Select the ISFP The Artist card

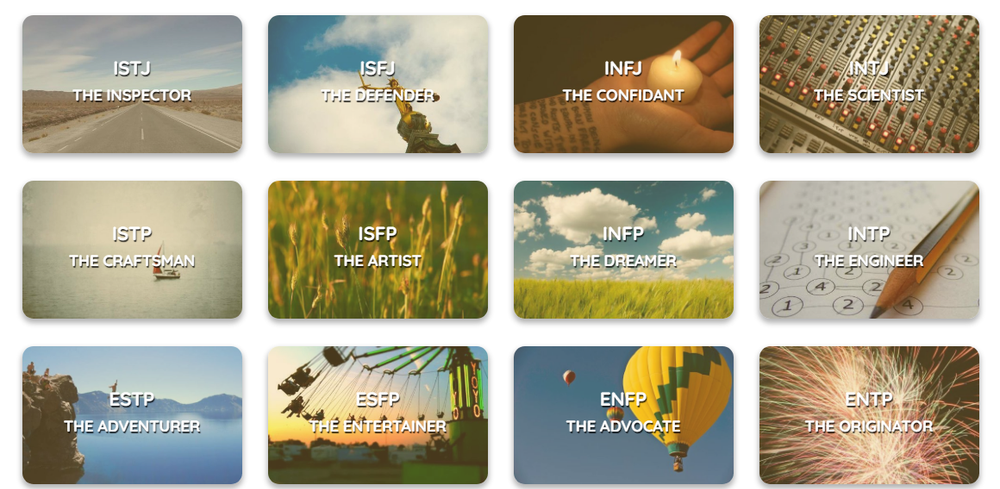pos(378,250)
